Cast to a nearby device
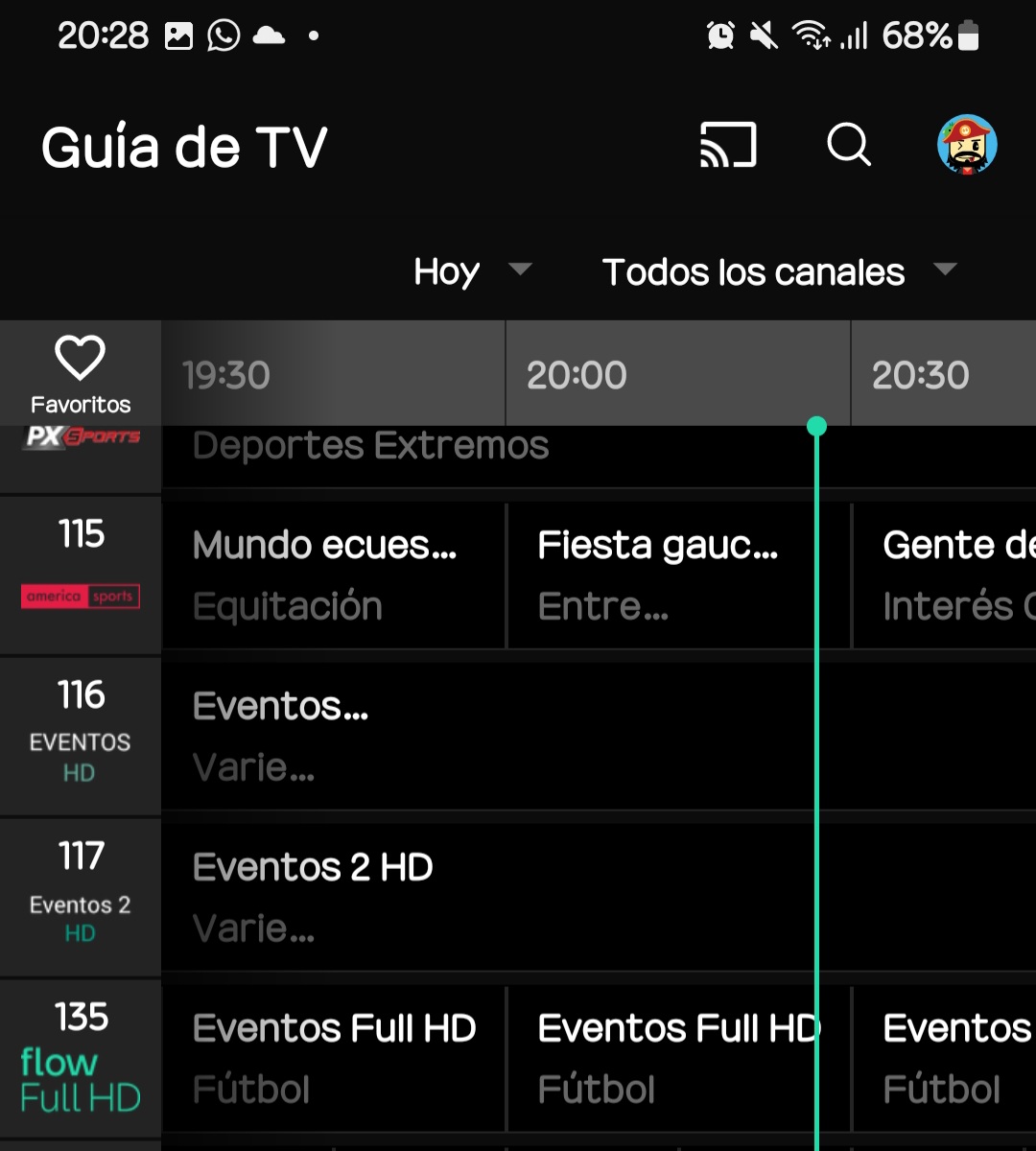The width and height of the screenshot is (1036, 1151). (728, 146)
